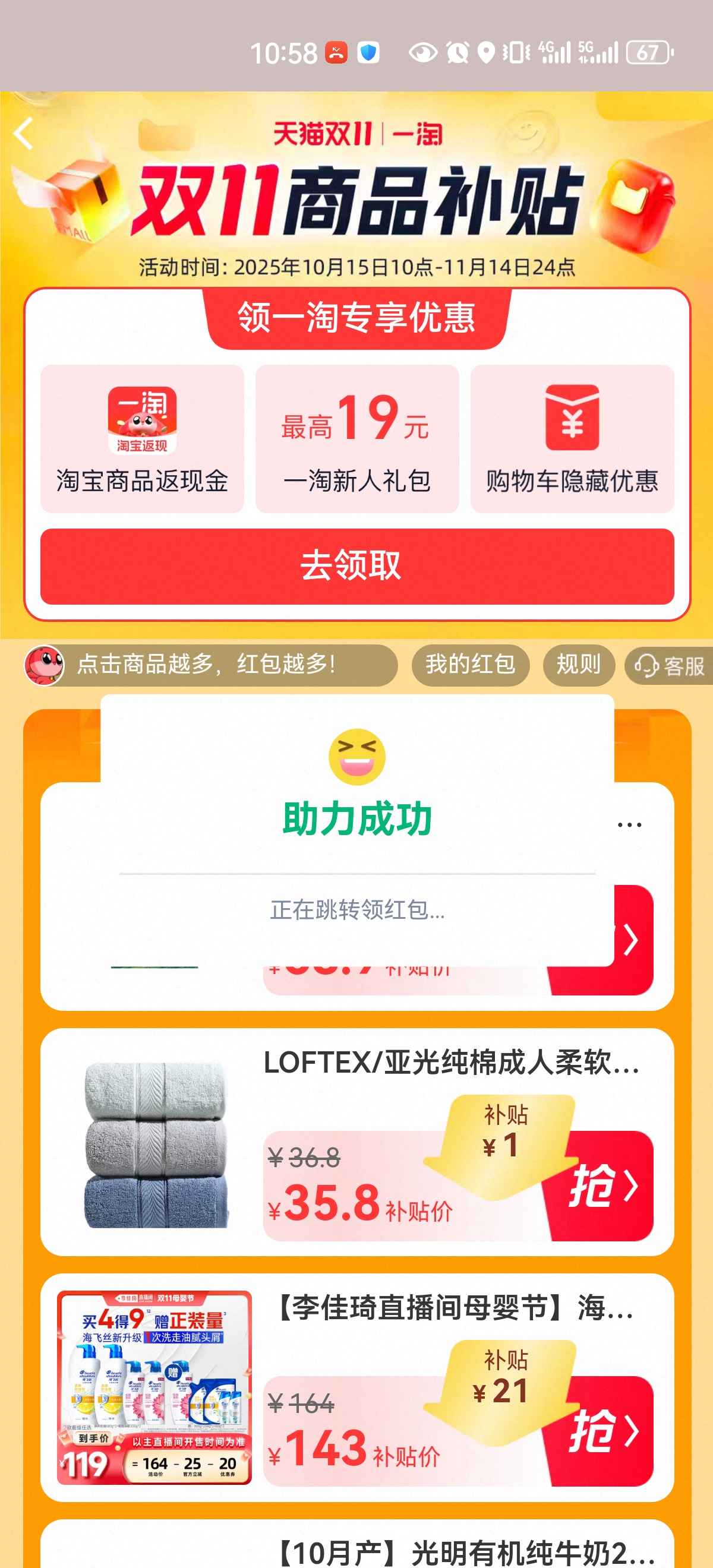Viewport: 713px width, 1568px height.
Task: Go back using the top-left arrow
Action: pos(23,134)
